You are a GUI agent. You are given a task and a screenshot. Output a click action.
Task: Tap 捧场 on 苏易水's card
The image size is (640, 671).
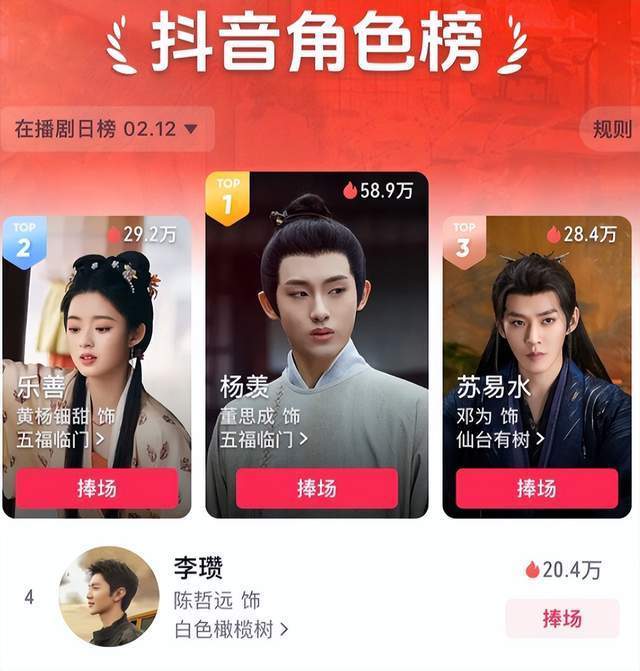coord(536,488)
